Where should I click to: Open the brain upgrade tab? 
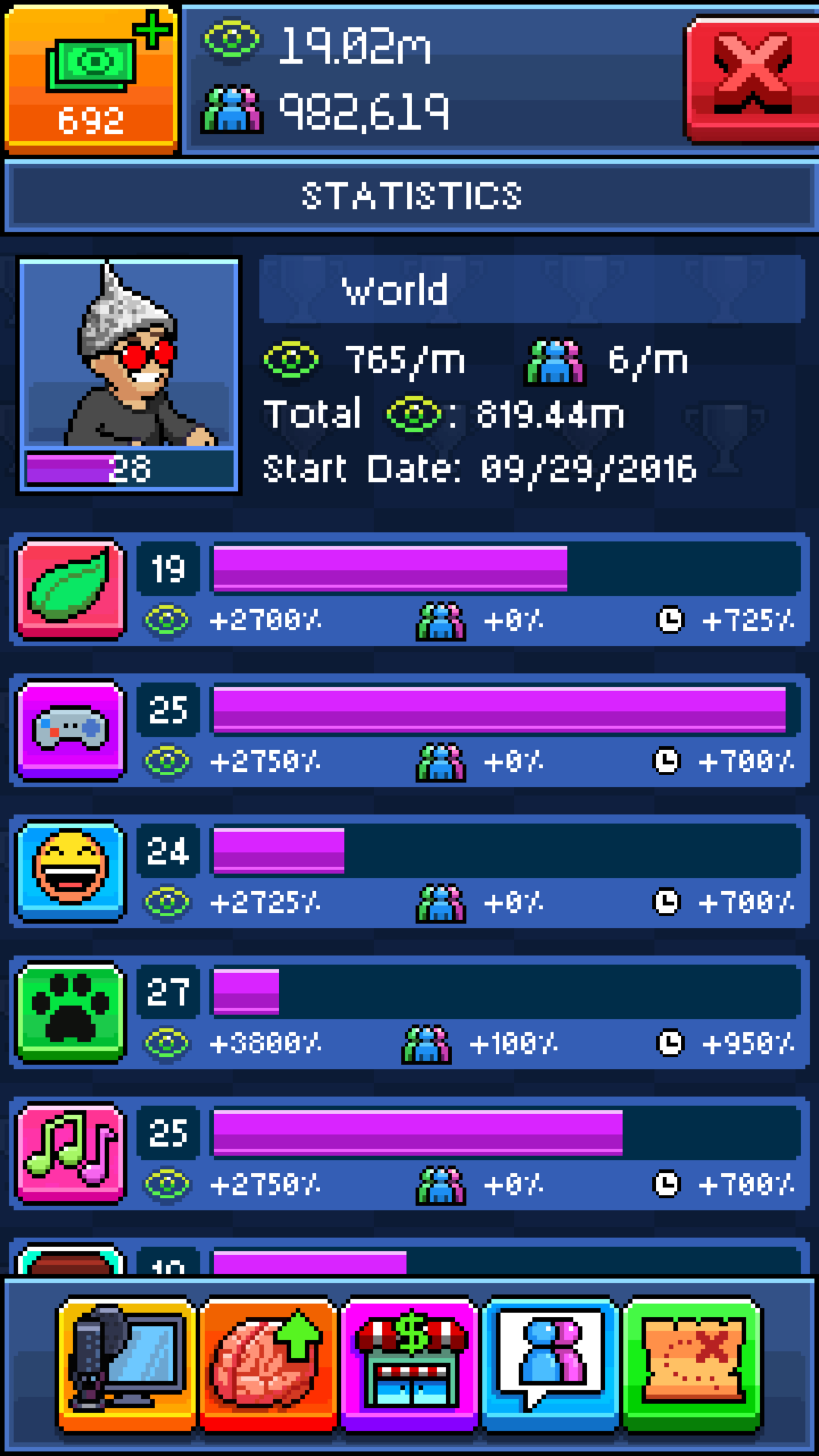tap(267, 1364)
